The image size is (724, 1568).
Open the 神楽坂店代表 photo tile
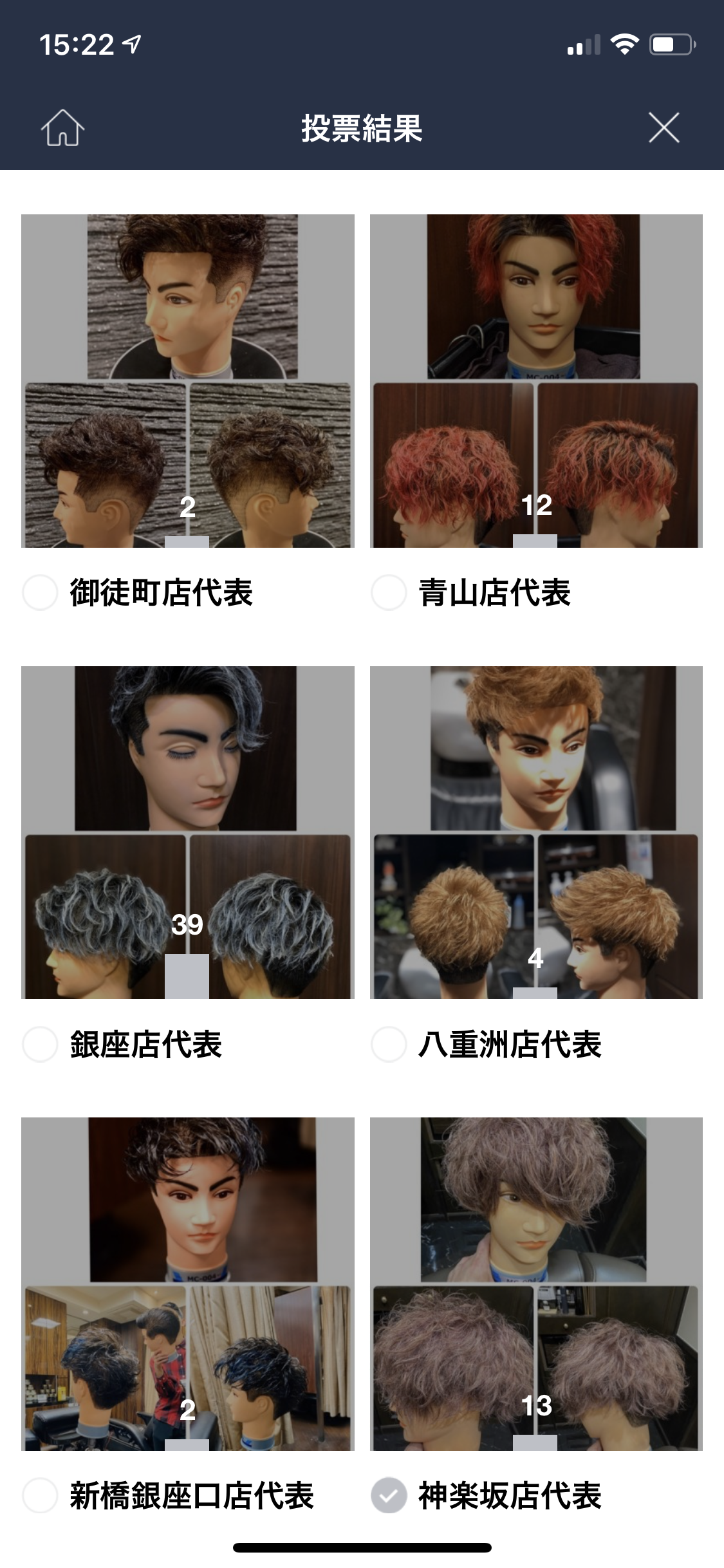(536, 1283)
